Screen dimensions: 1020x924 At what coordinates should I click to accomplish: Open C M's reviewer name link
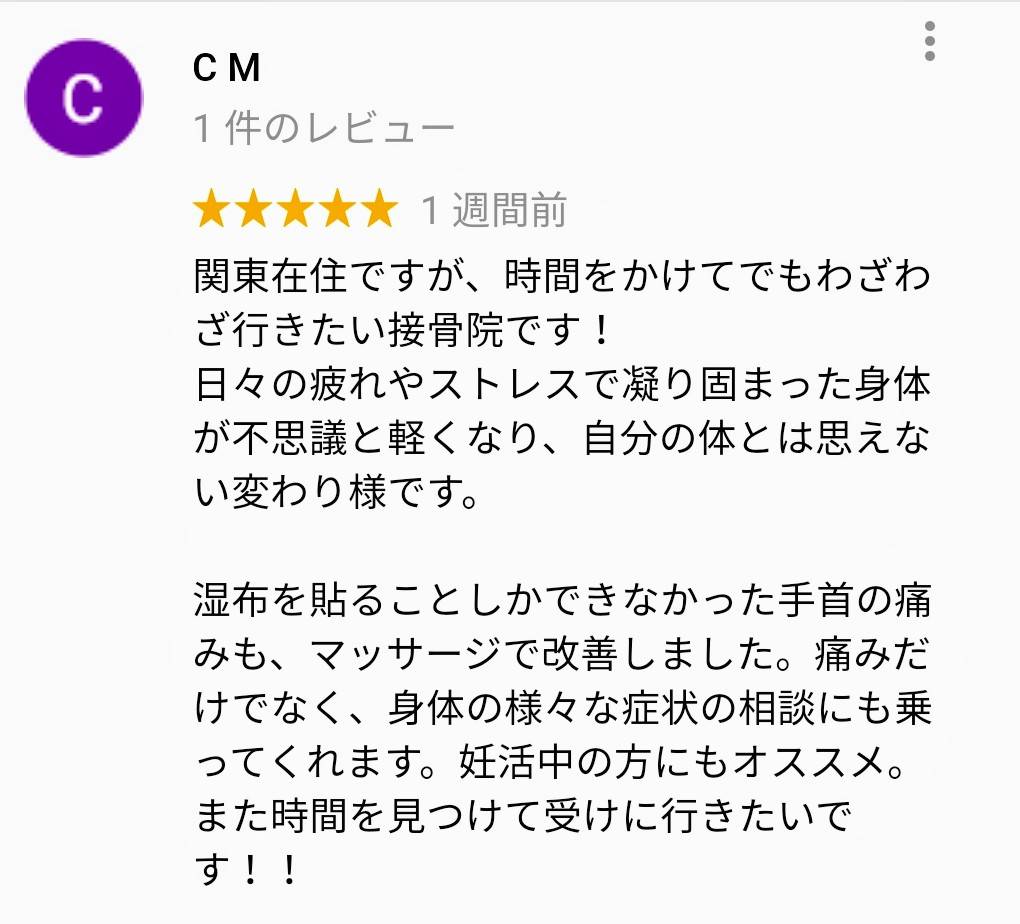click(226, 68)
